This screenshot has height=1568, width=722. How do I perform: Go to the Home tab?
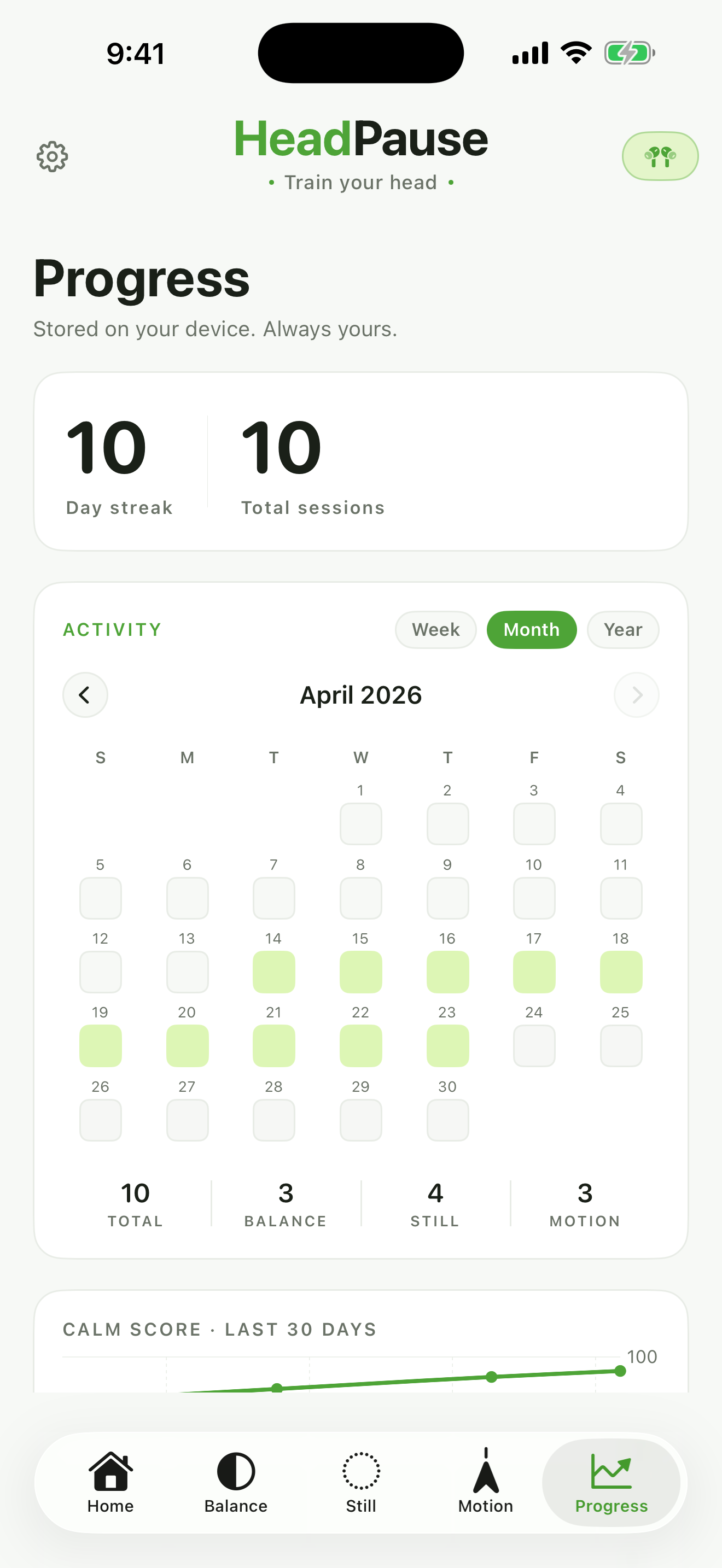[x=110, y=1482]
